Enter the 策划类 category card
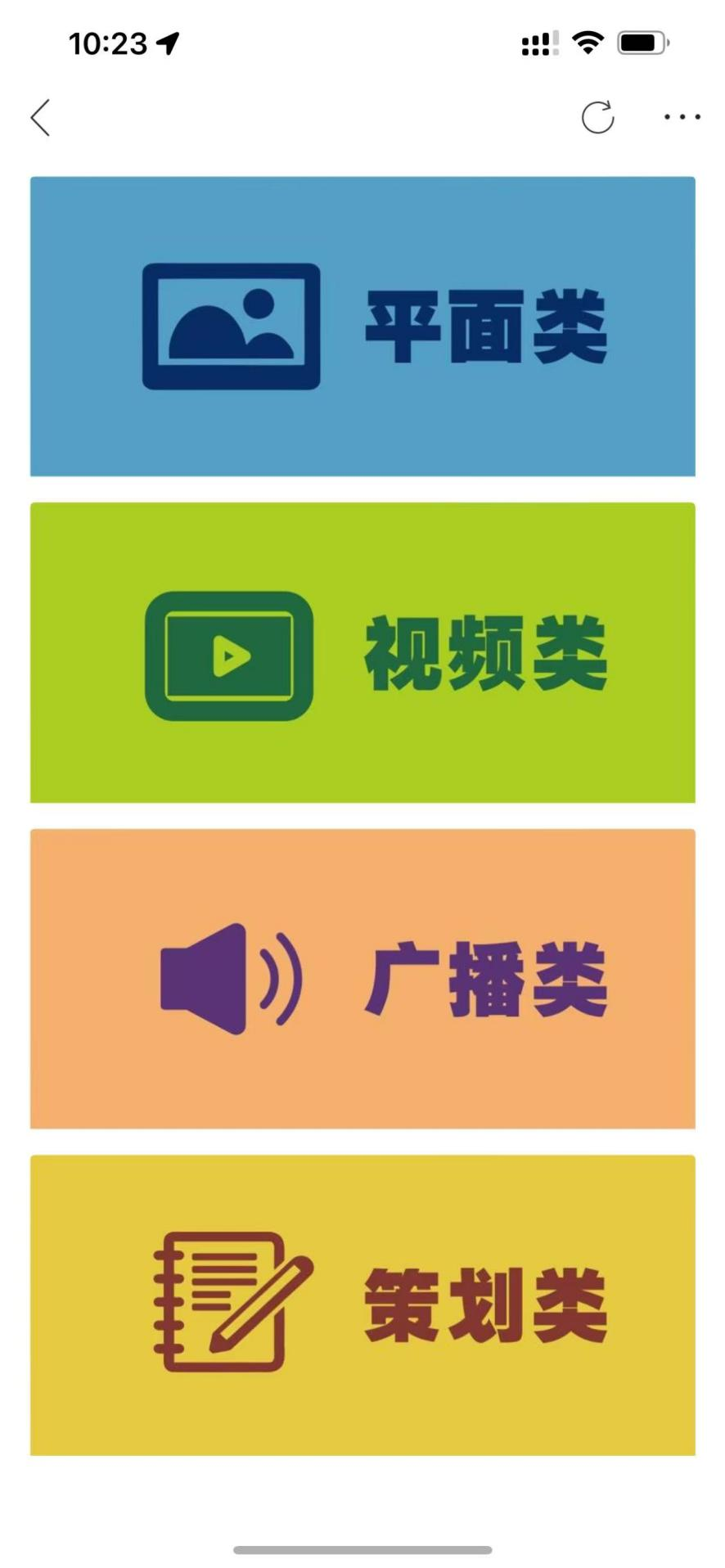The image size is (725, 1568). [x=362, y=1304]
